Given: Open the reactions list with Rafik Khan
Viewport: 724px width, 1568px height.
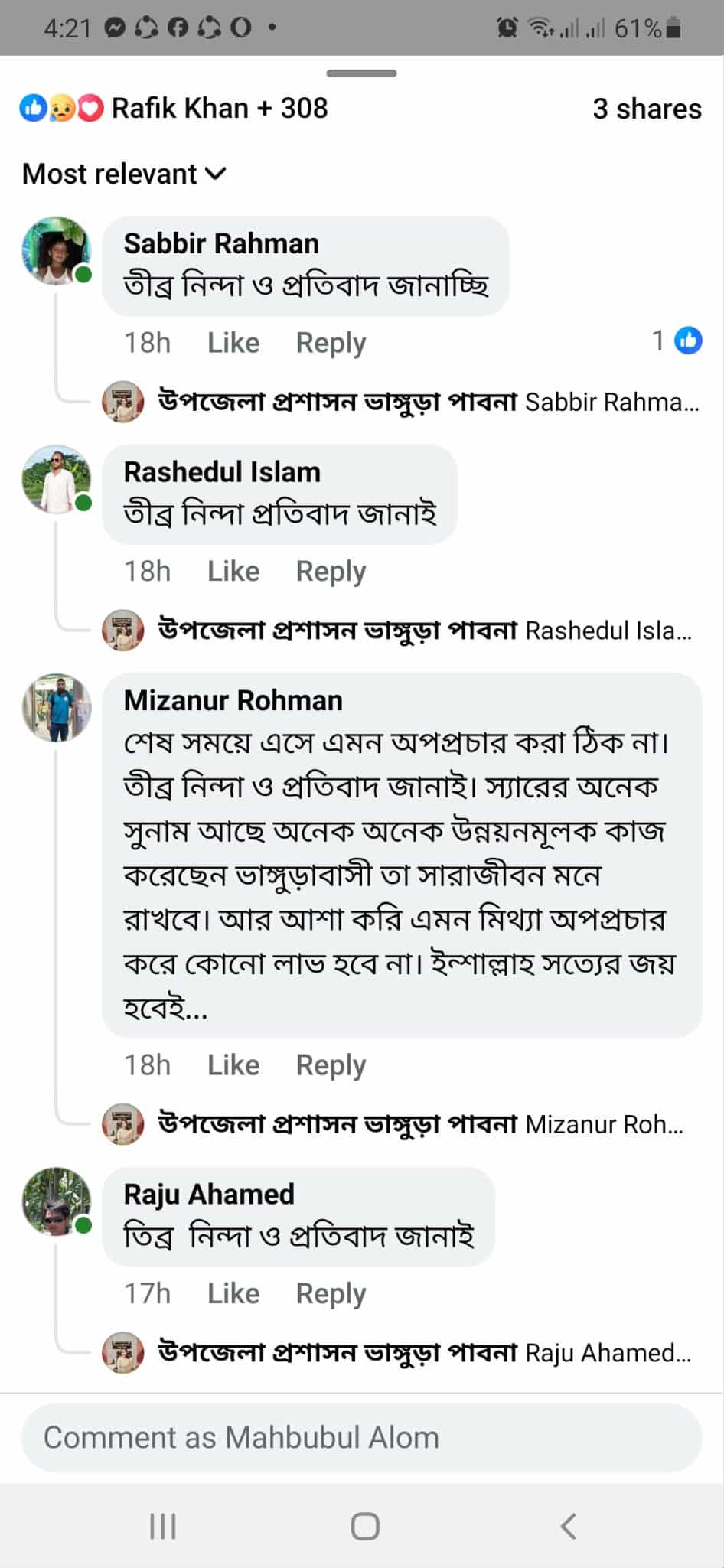Looking at the screenshot, I should pos(174,109).
